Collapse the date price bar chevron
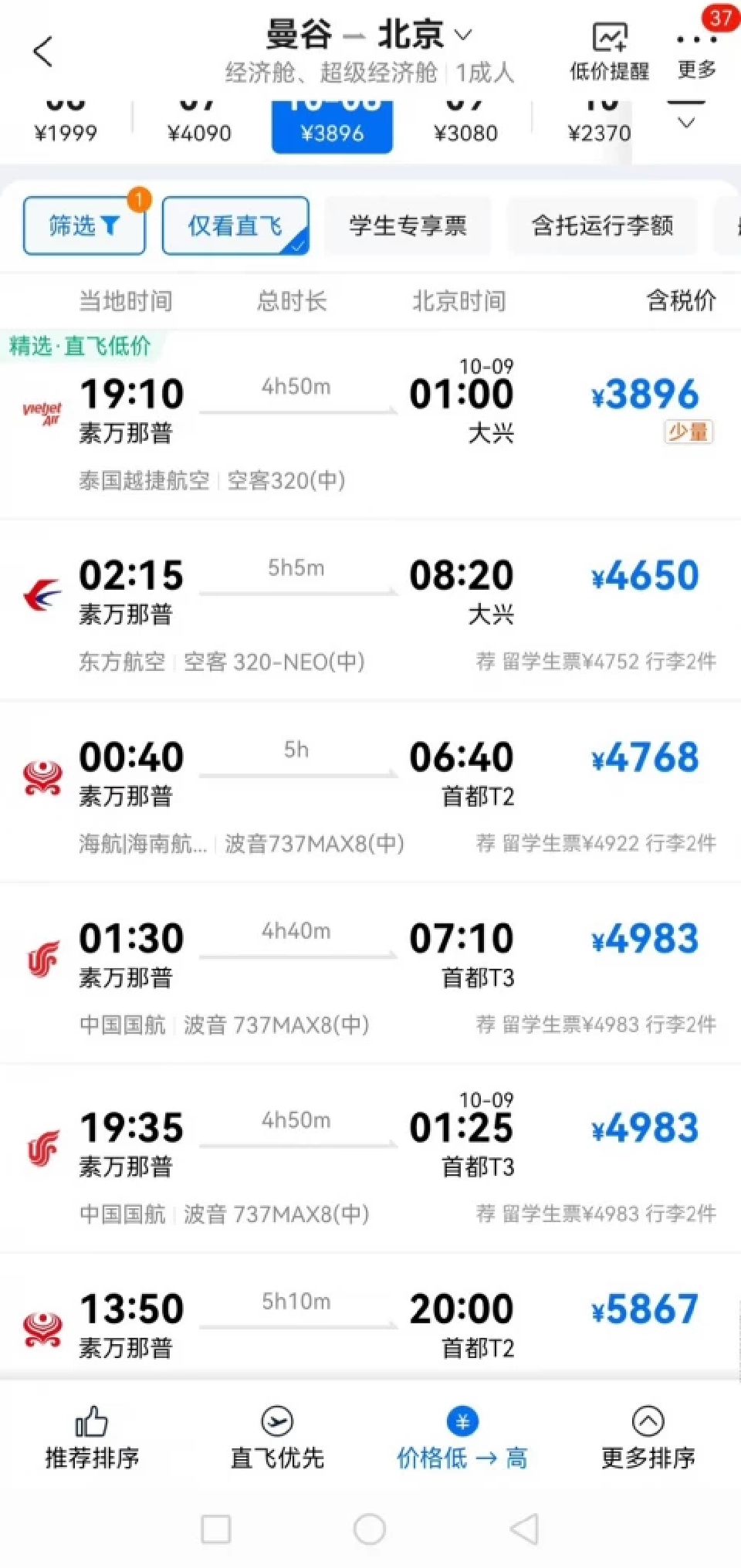Viewport: 741px width, 1568px height. pyautogui.click(x=685, y=121)
